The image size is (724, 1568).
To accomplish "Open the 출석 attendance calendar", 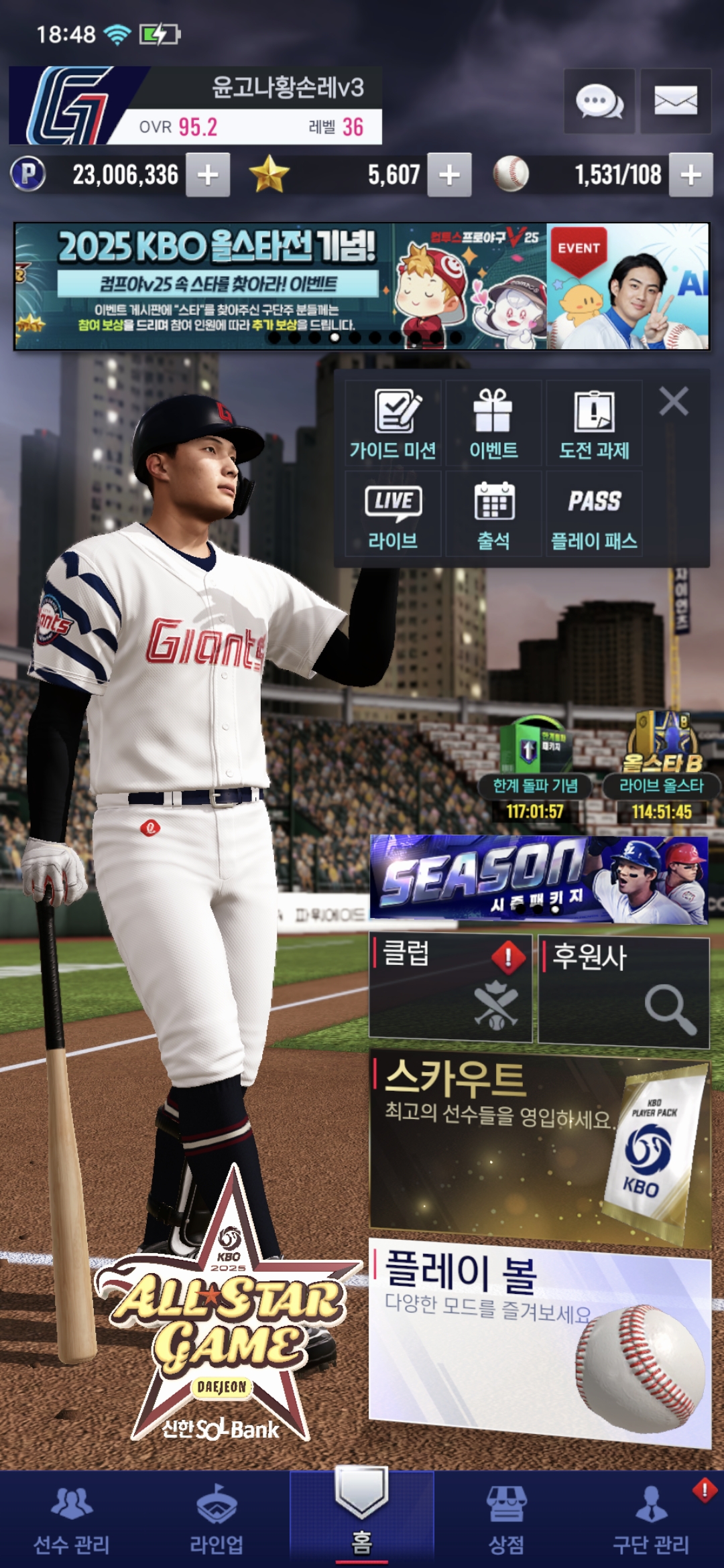I will click(x=493, y=515).
